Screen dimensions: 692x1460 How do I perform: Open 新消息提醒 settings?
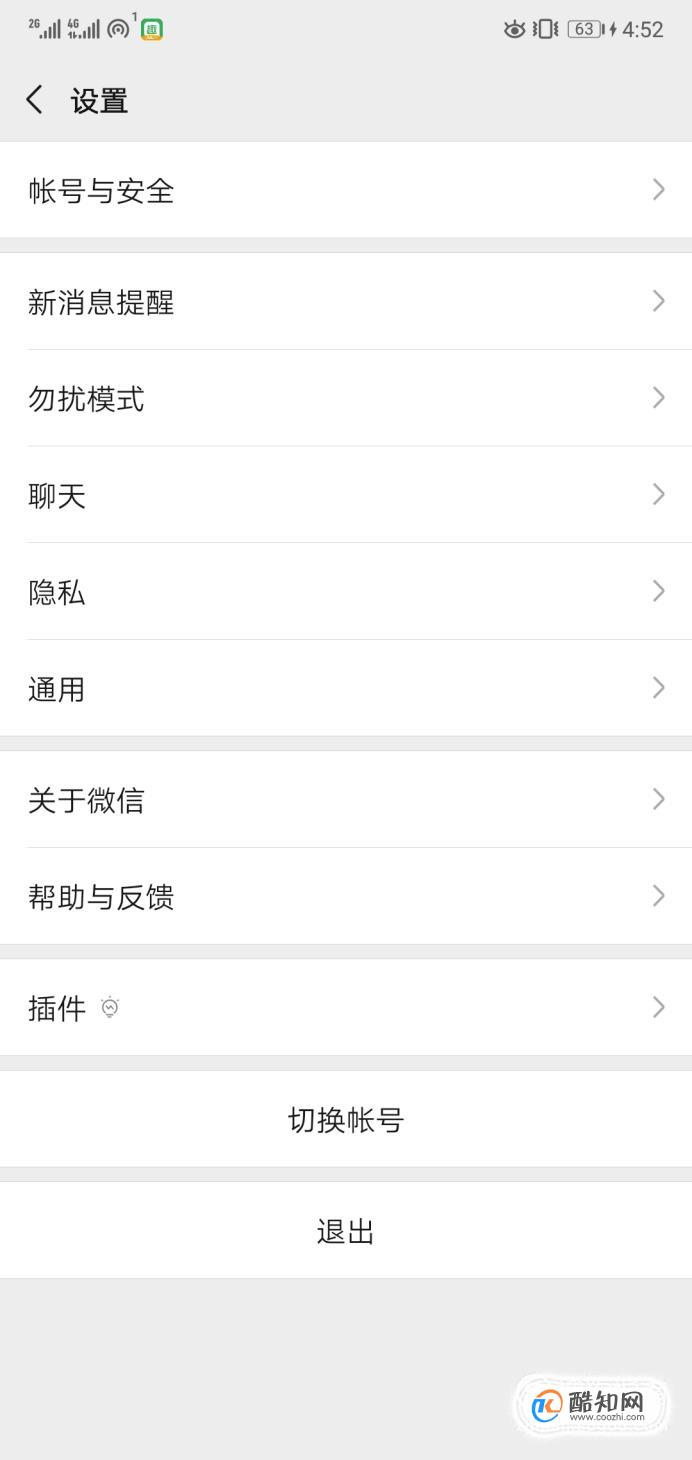click(x=346, y=301)
